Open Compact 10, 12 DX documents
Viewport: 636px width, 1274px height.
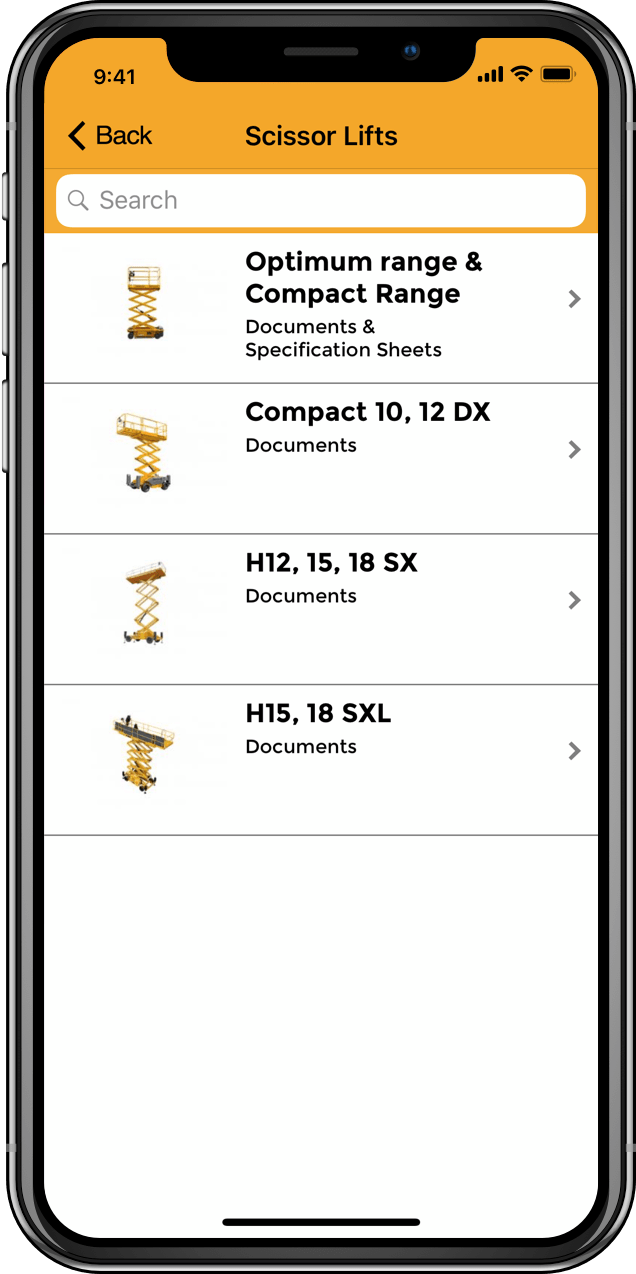[320, 457]
